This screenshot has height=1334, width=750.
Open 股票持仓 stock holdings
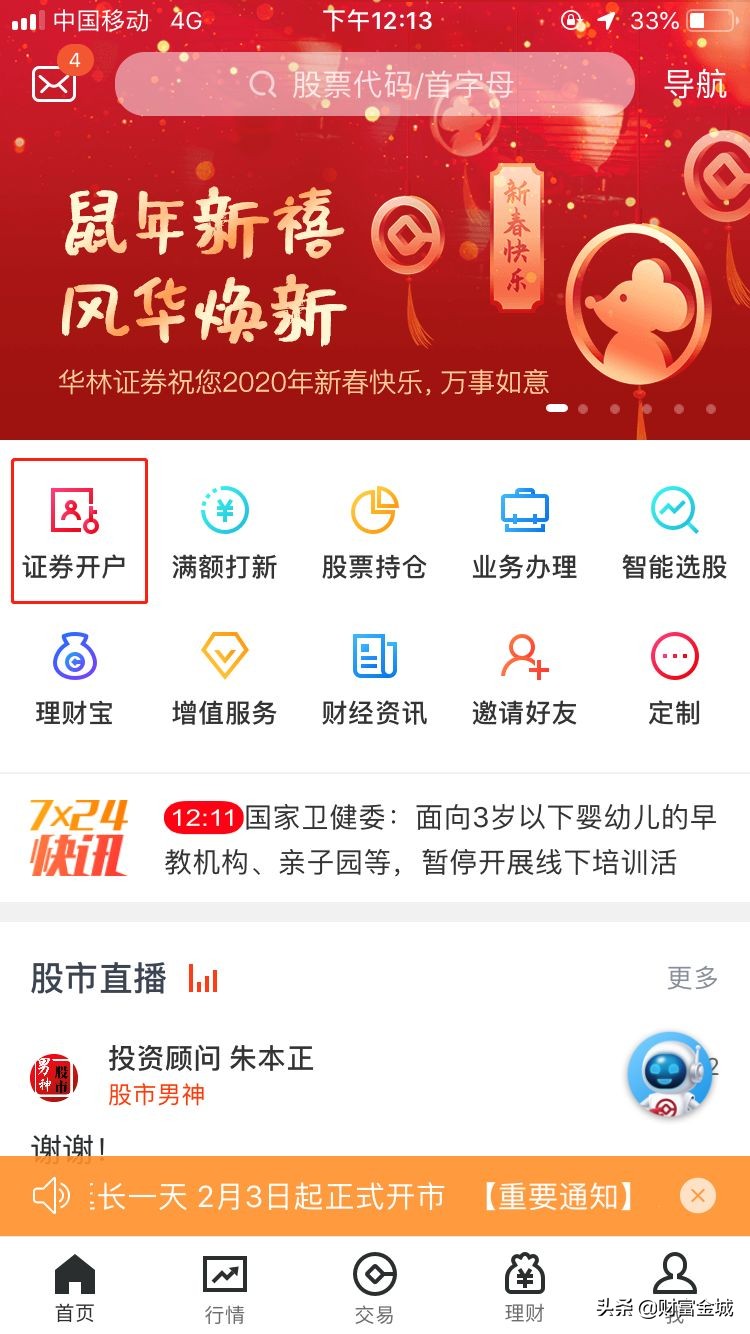click(x=374, y=530)
